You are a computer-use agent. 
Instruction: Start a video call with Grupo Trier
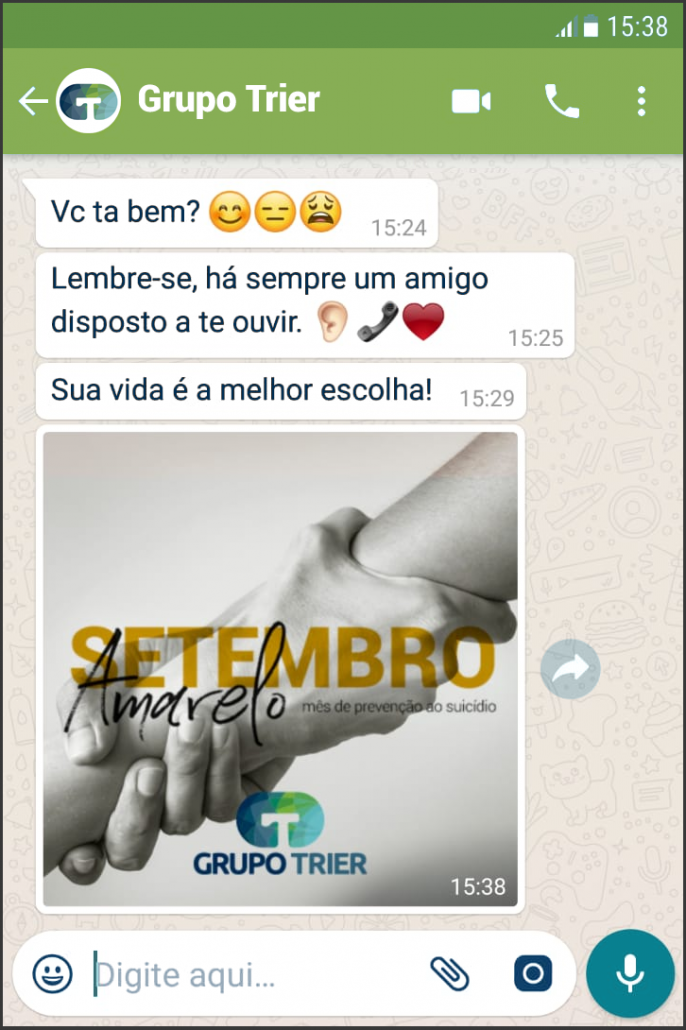[x=471, y=101]
